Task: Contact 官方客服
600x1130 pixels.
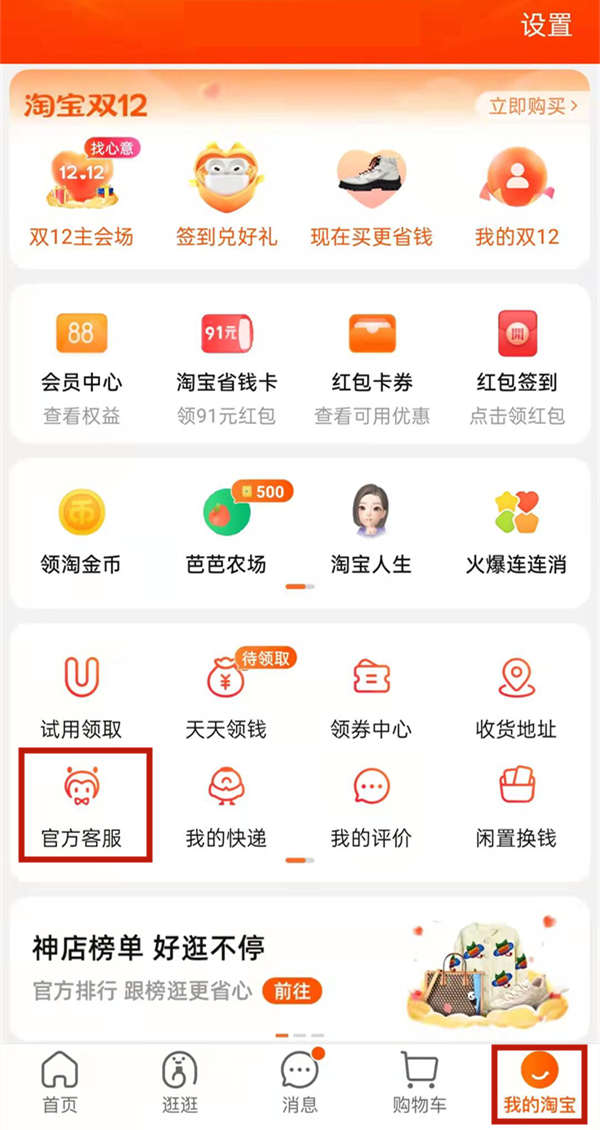Action: [82, 806]
